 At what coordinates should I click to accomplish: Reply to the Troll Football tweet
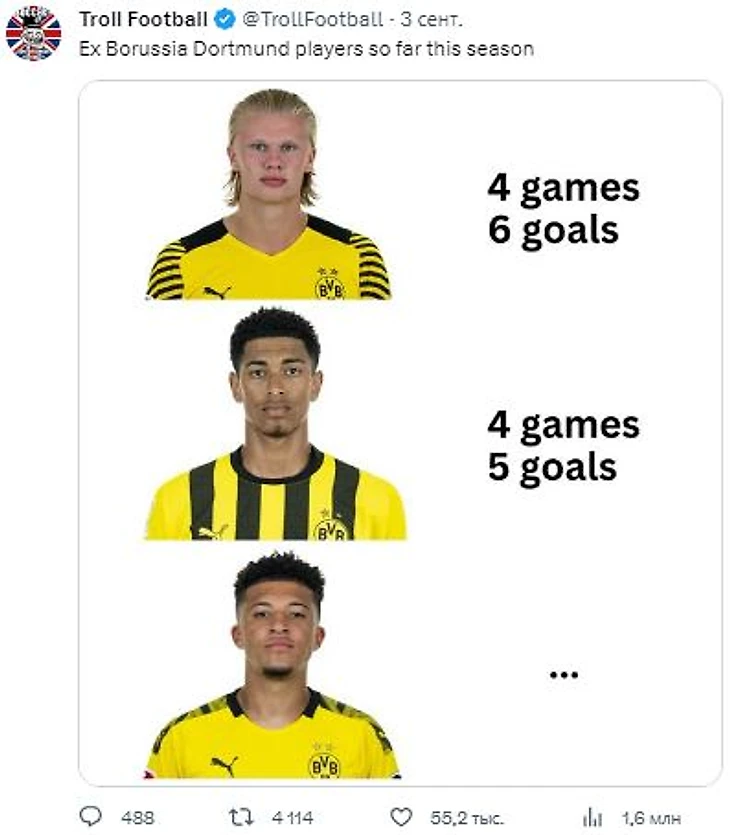[x=91, y=817]
